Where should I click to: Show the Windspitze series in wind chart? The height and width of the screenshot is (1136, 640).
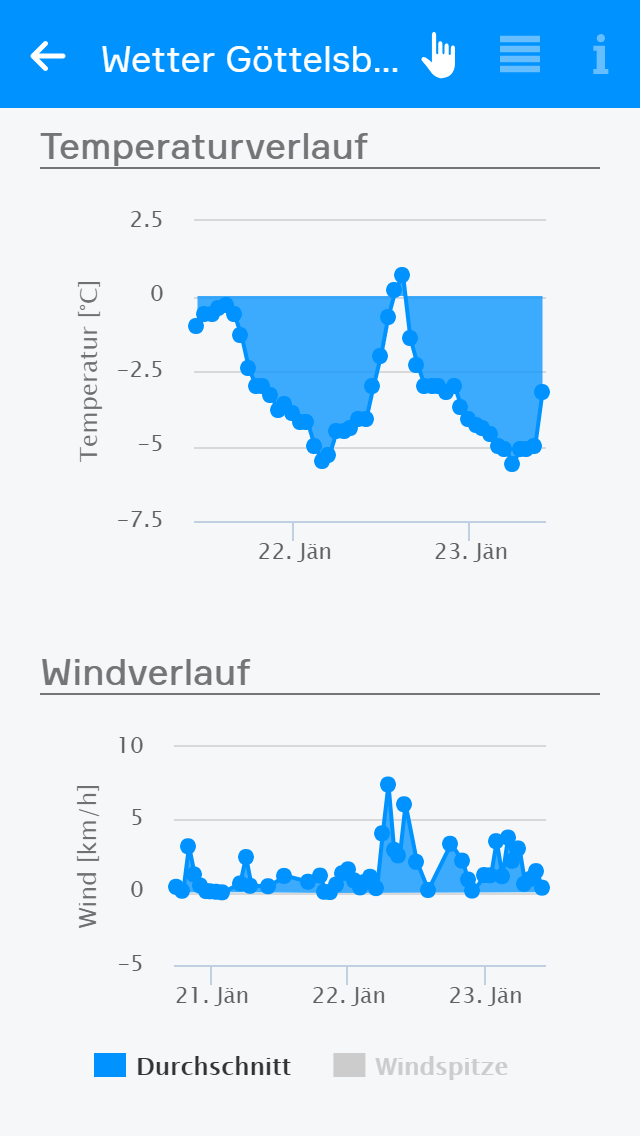pos(421,1066)
